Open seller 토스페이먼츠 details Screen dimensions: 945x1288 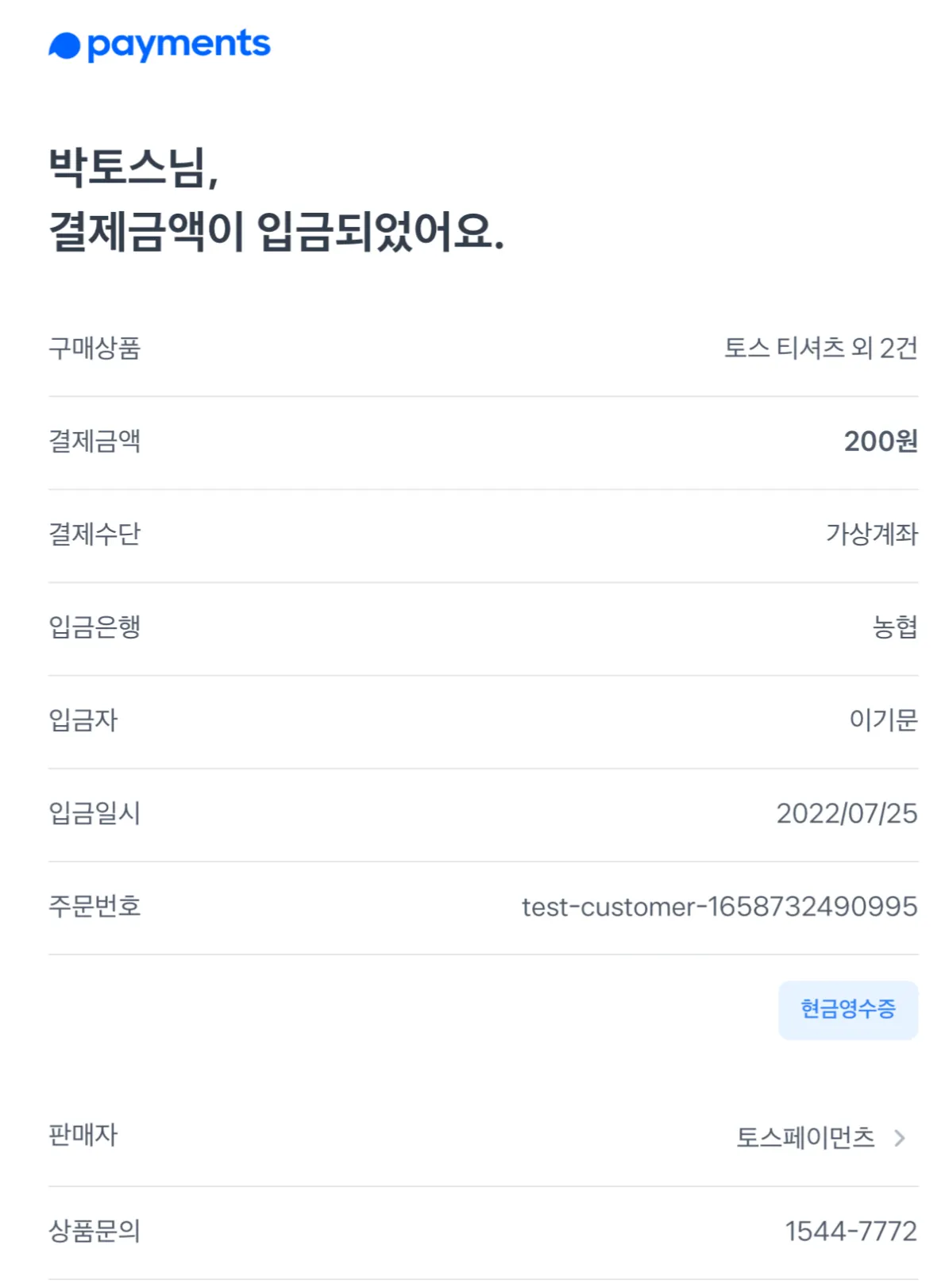coord(820,1137)
